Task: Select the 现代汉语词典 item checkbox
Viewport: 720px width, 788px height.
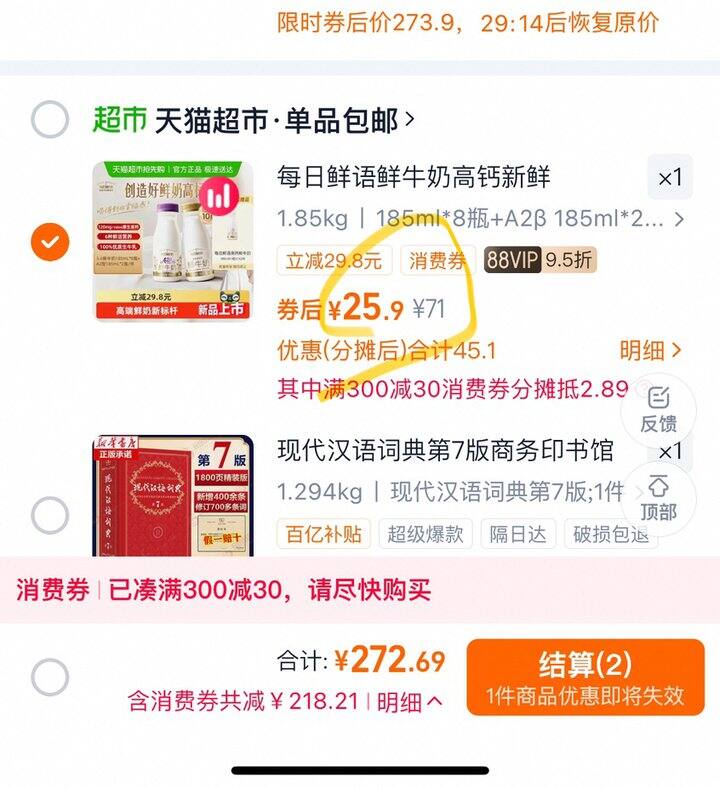Action: click(x=50, y=515)
